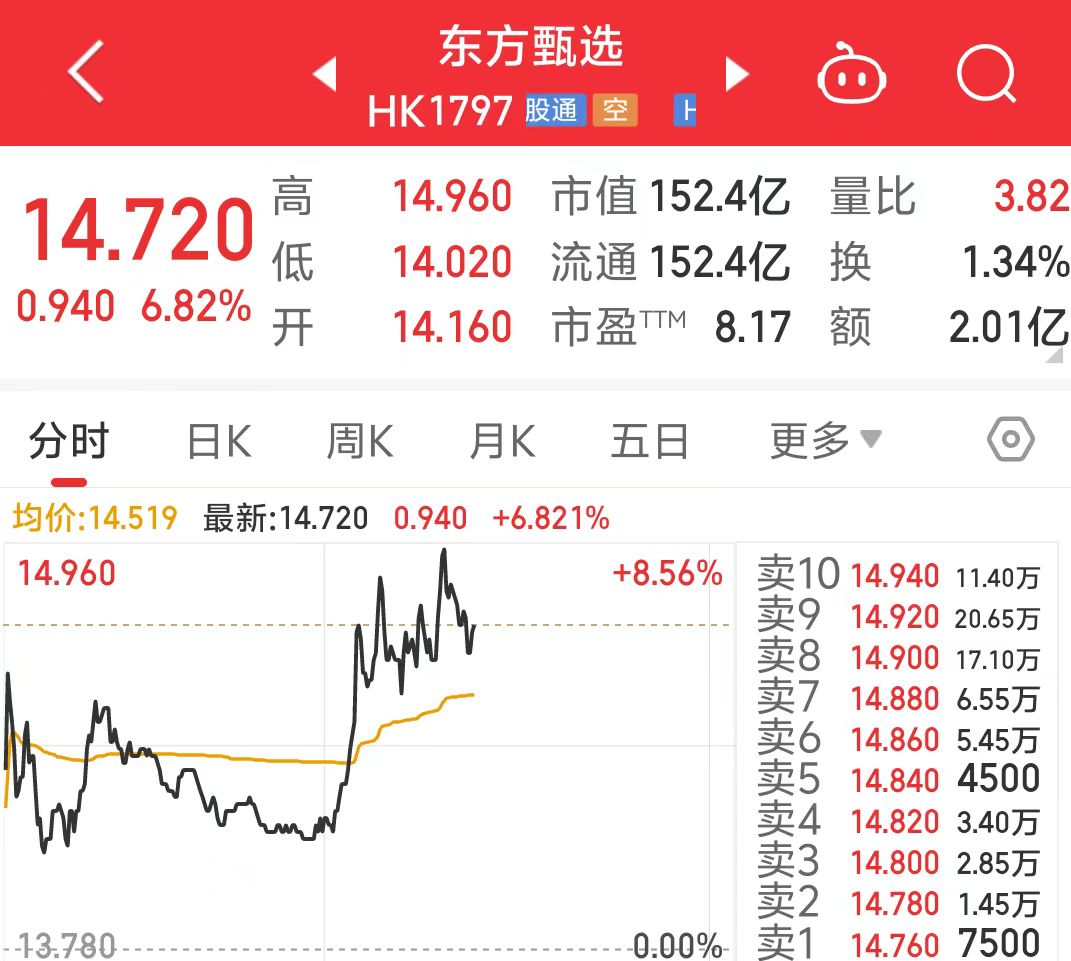Switch to the previous stock
The height and width of the screenshot is (961, 1071).
(325, 74)
